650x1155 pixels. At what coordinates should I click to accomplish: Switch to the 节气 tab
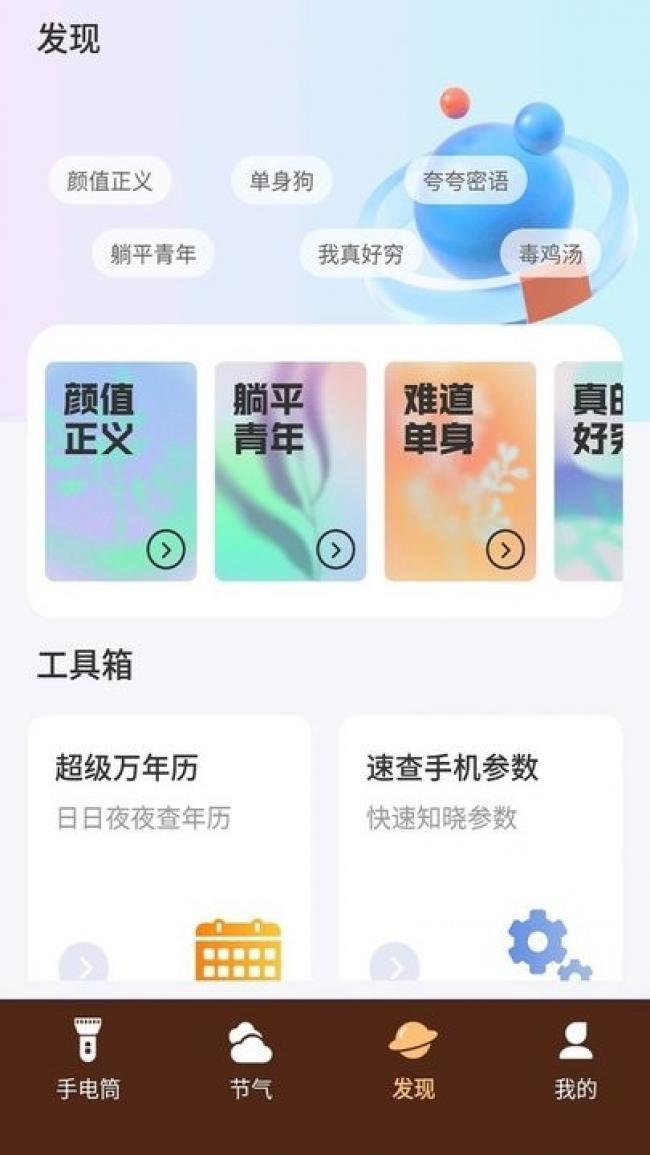tap(251, 1059)
